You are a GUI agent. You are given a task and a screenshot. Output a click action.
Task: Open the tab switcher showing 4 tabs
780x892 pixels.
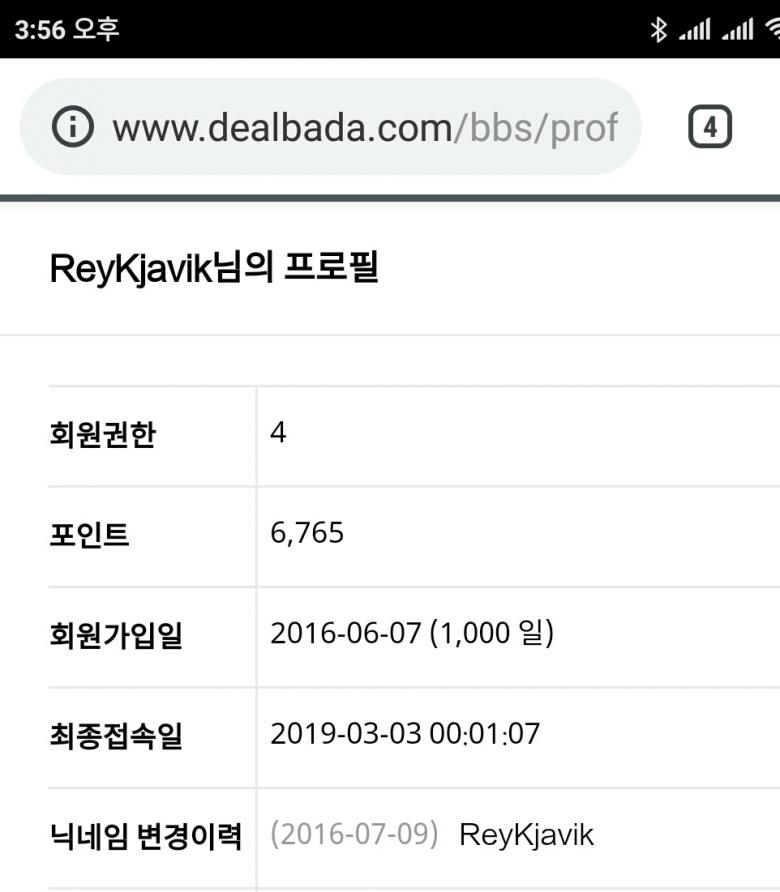(710, 128)
